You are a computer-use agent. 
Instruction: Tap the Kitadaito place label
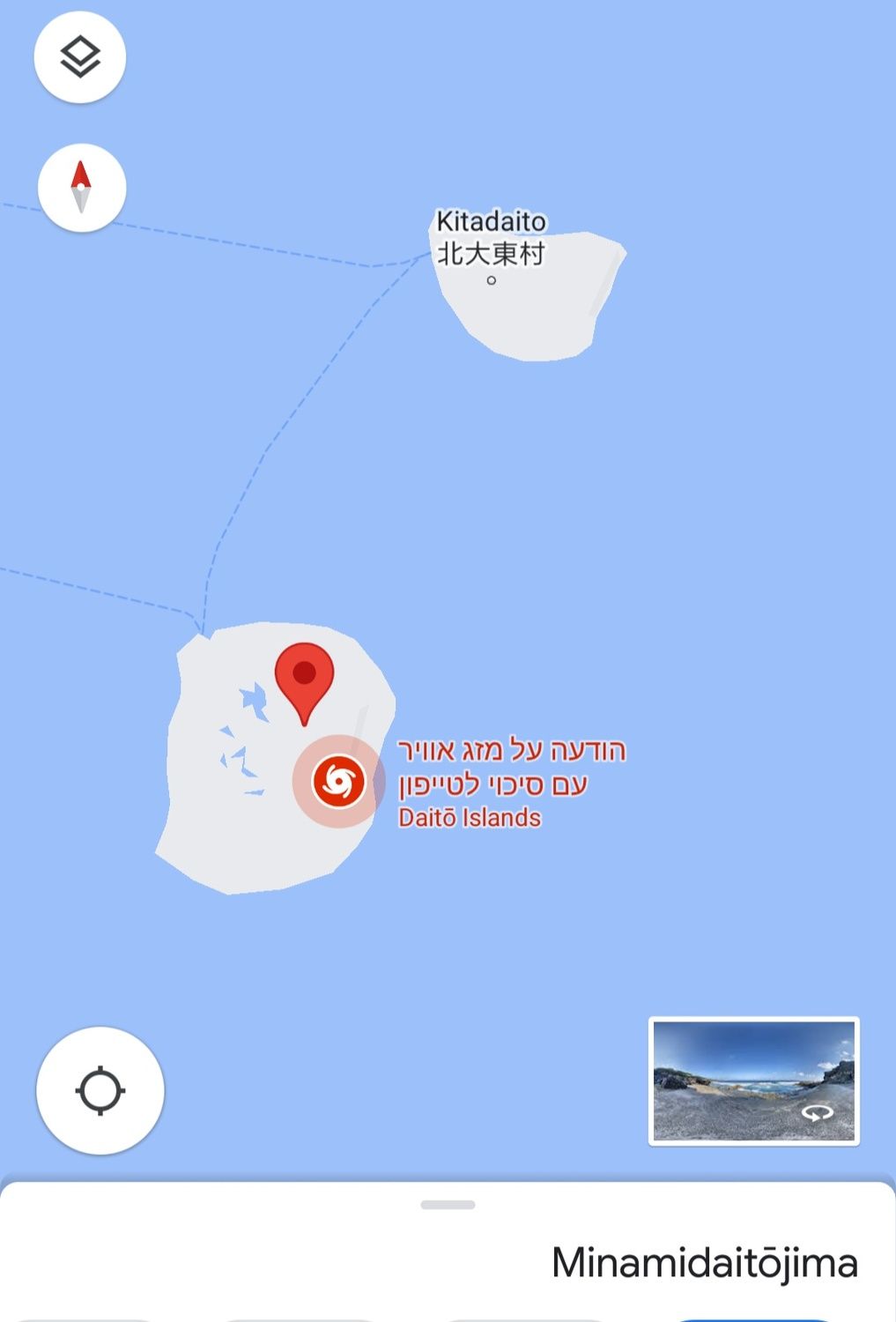pos(491,237)
